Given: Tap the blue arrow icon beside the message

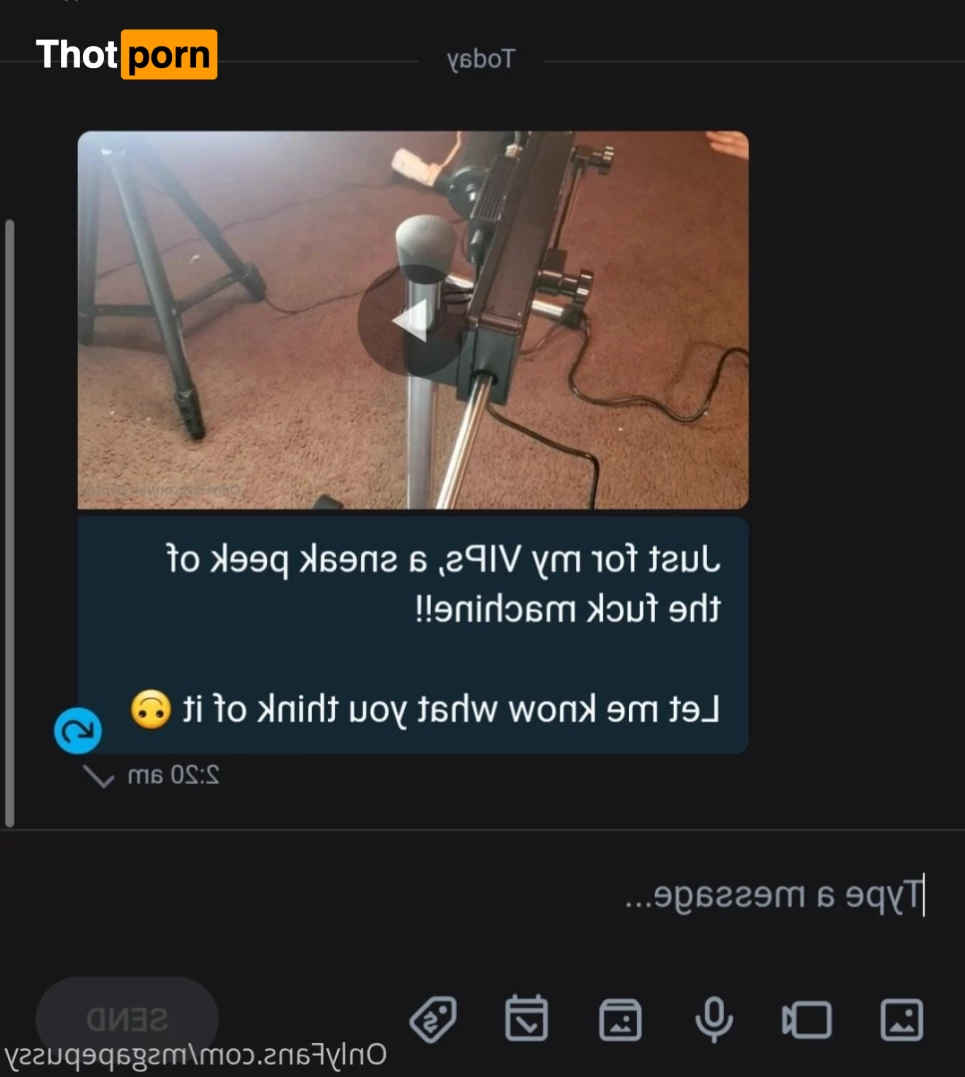Looking at the screenshot, I should click(78, 732).
